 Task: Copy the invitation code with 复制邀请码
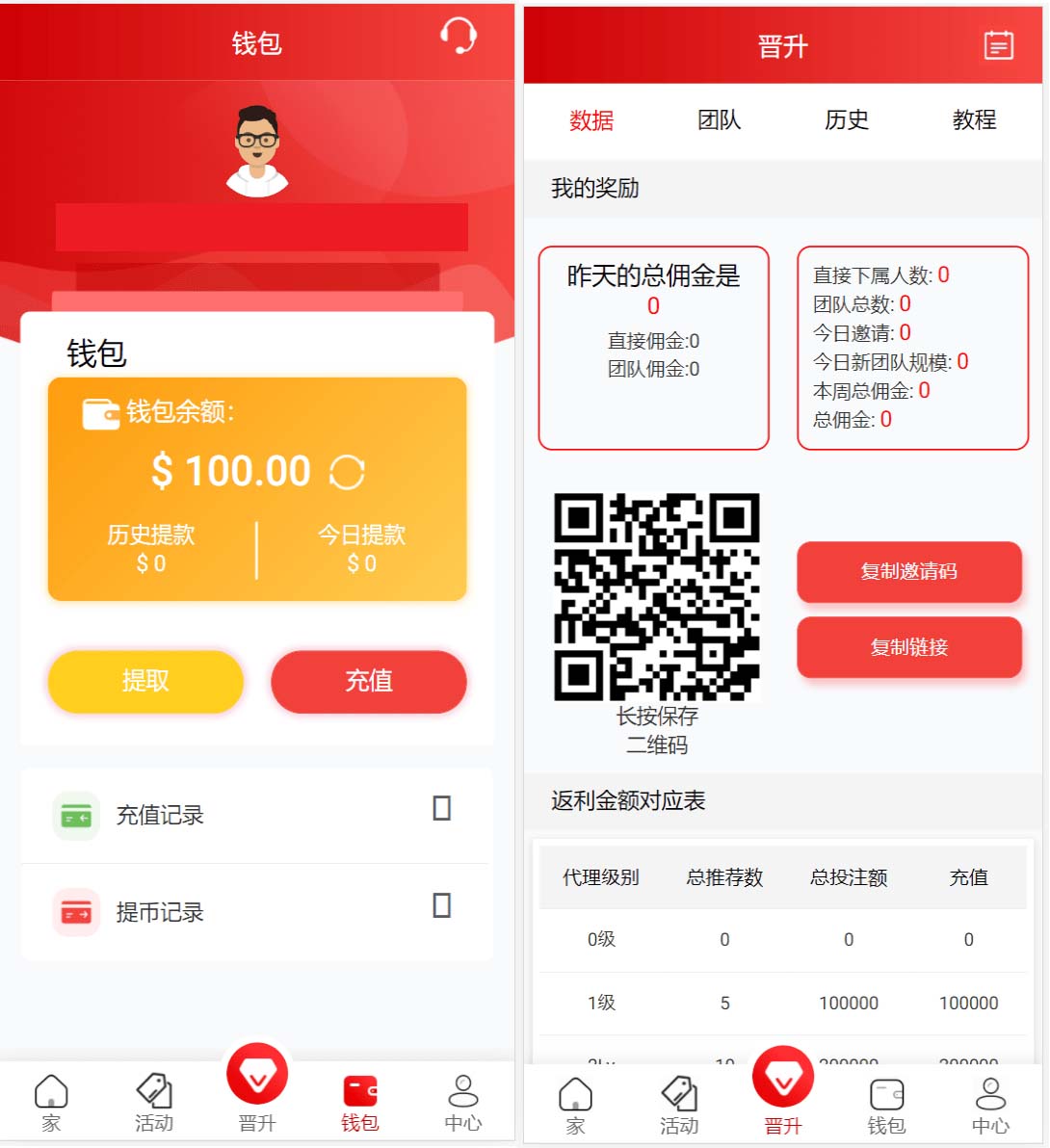click(908, 571)
